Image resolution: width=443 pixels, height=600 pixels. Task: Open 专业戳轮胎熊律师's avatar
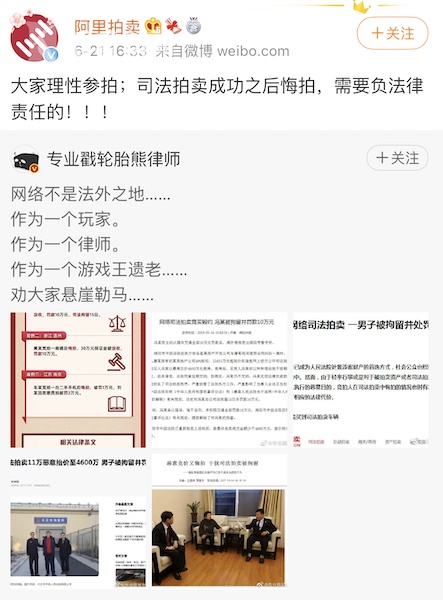click(x=25, y=160)
